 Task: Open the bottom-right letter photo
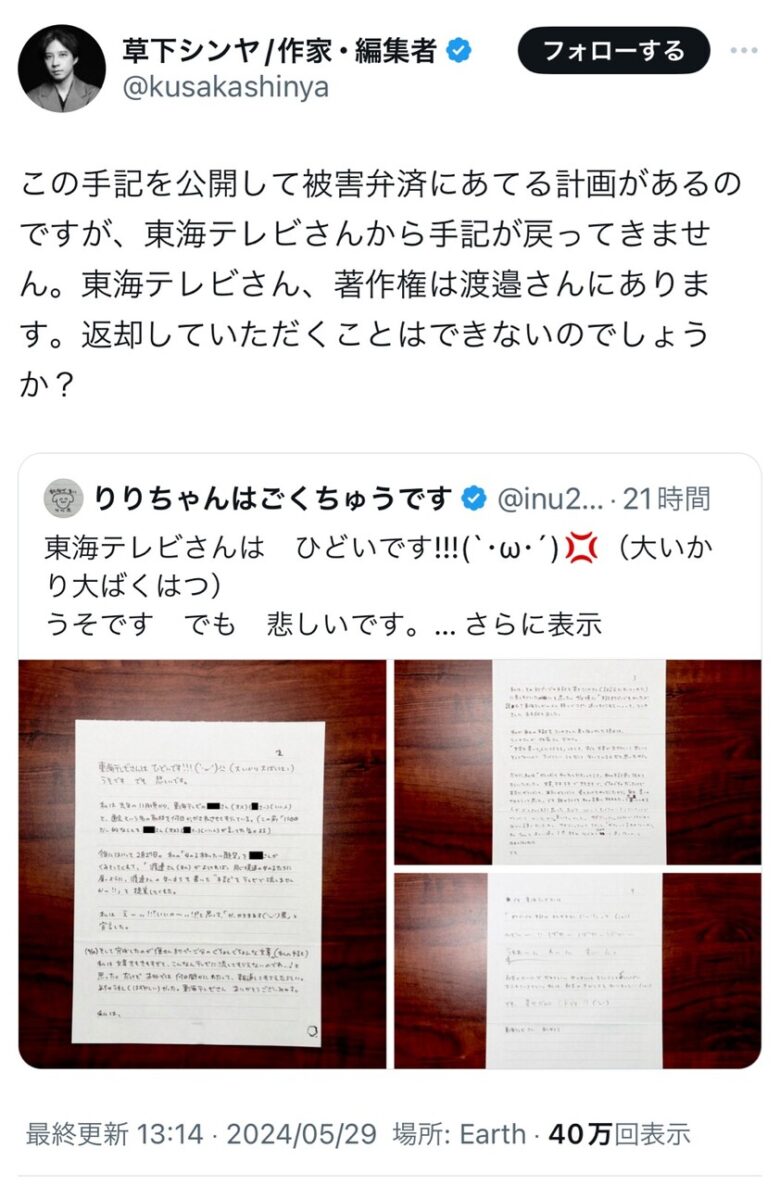pyautogui.click(x=578, y=970)
